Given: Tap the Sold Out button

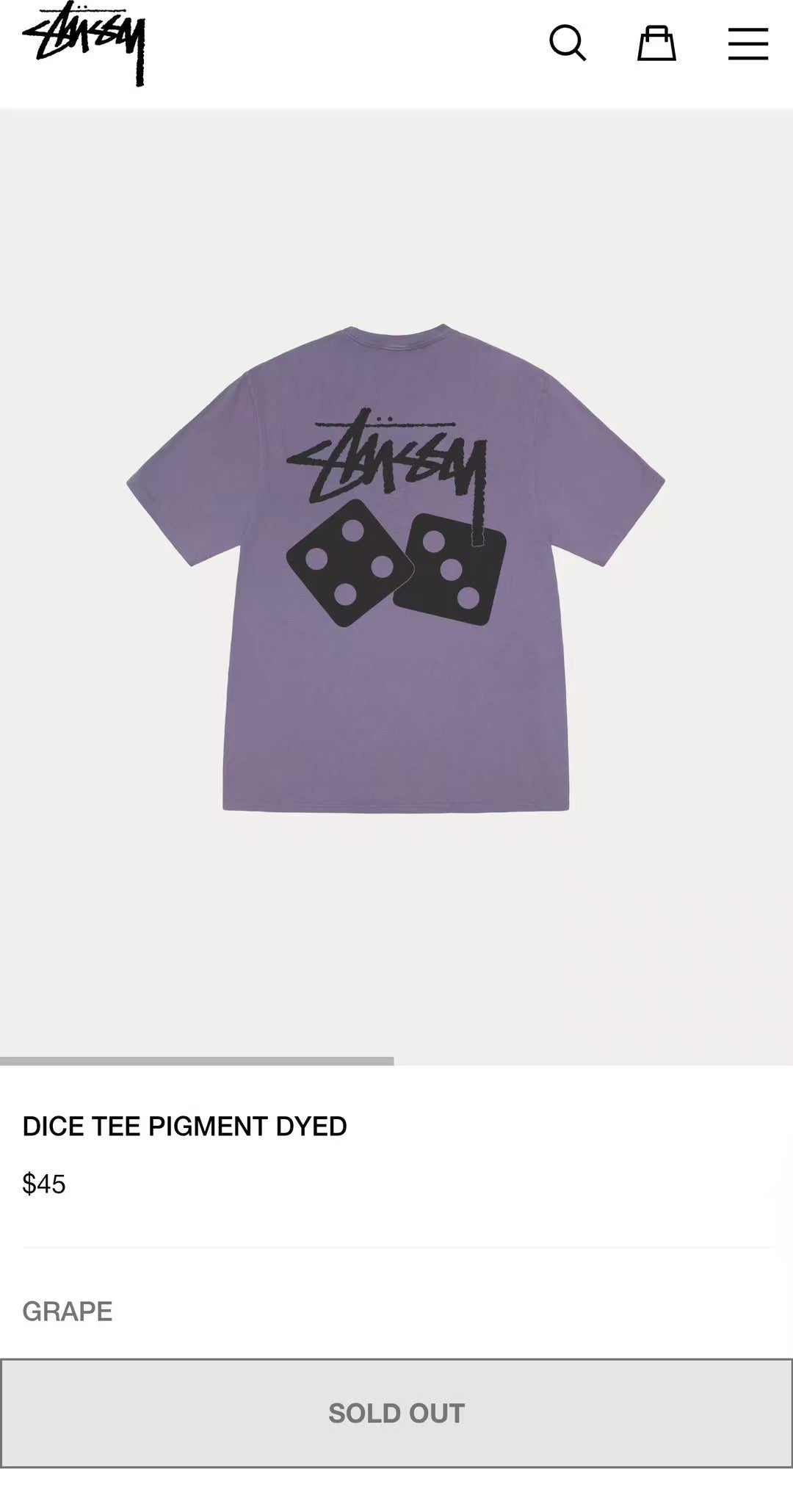Looking at the screenshot, I should click(396, 1412).
